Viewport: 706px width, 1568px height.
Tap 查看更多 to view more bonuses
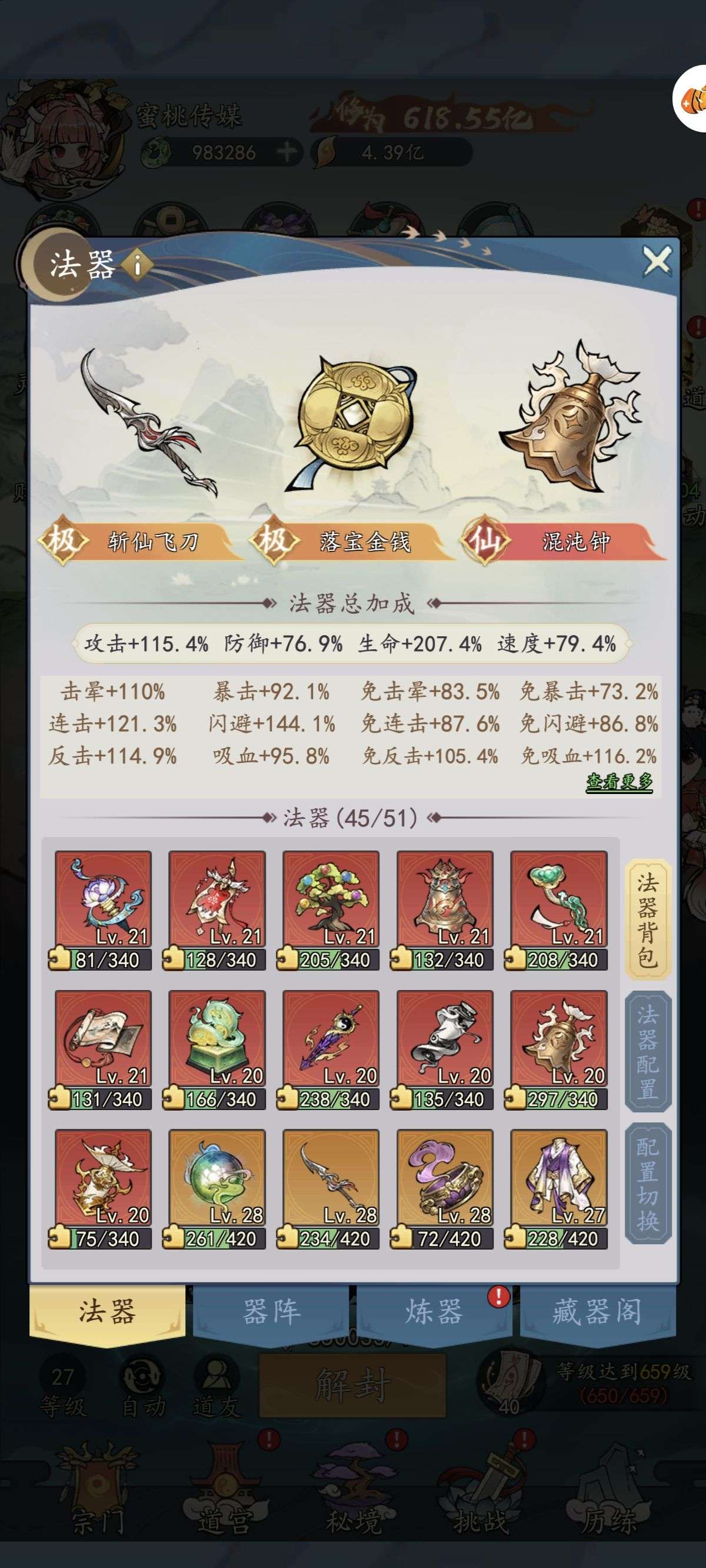pyautogui.click(x=620, y=781)
